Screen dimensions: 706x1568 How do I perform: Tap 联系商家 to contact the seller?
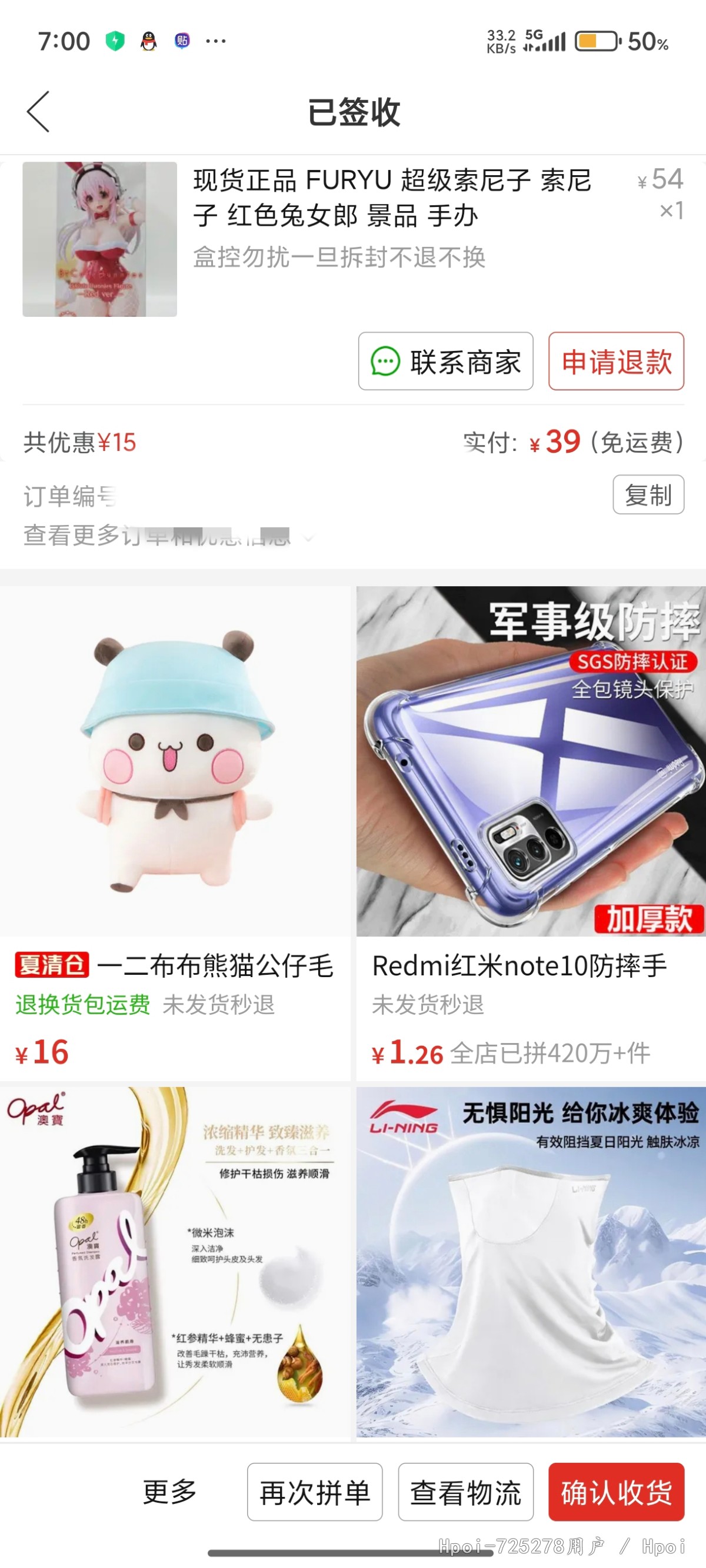[x=445, y=362]
